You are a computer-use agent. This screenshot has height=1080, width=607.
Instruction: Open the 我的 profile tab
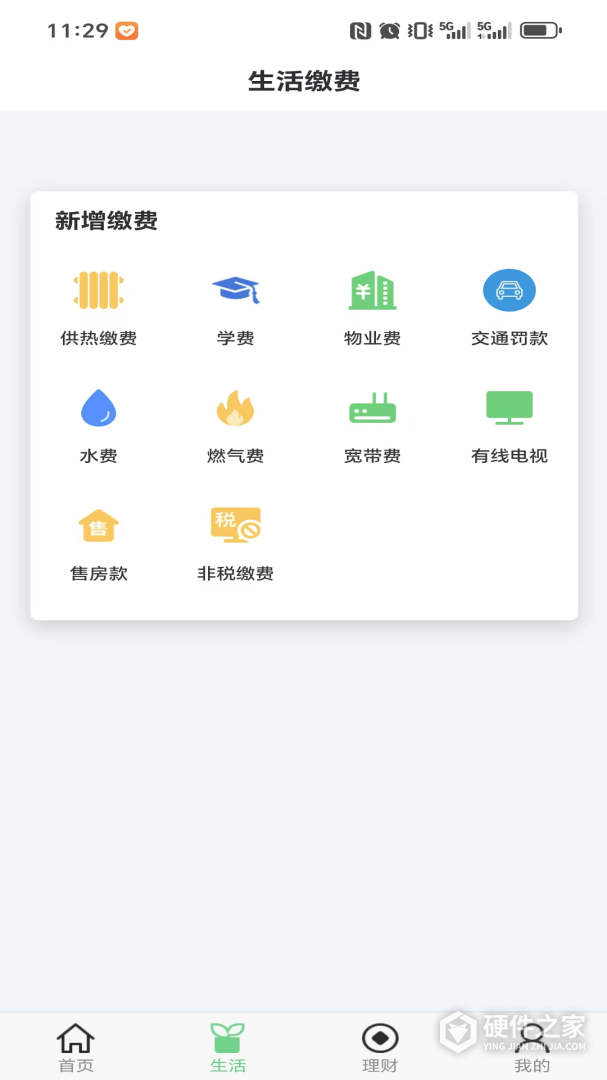[532, 1047]
